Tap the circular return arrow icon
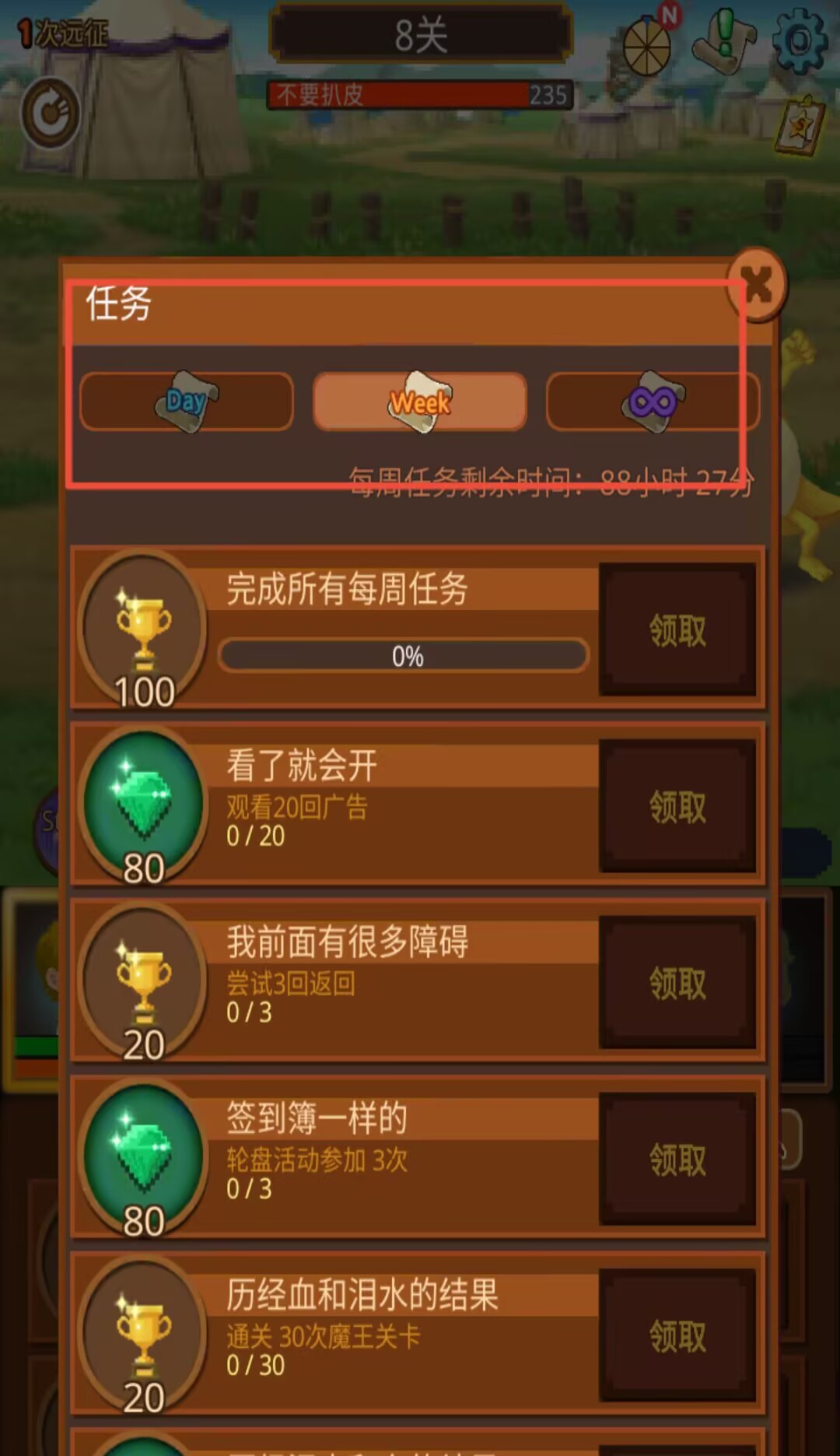 click(x=51, y=114)
